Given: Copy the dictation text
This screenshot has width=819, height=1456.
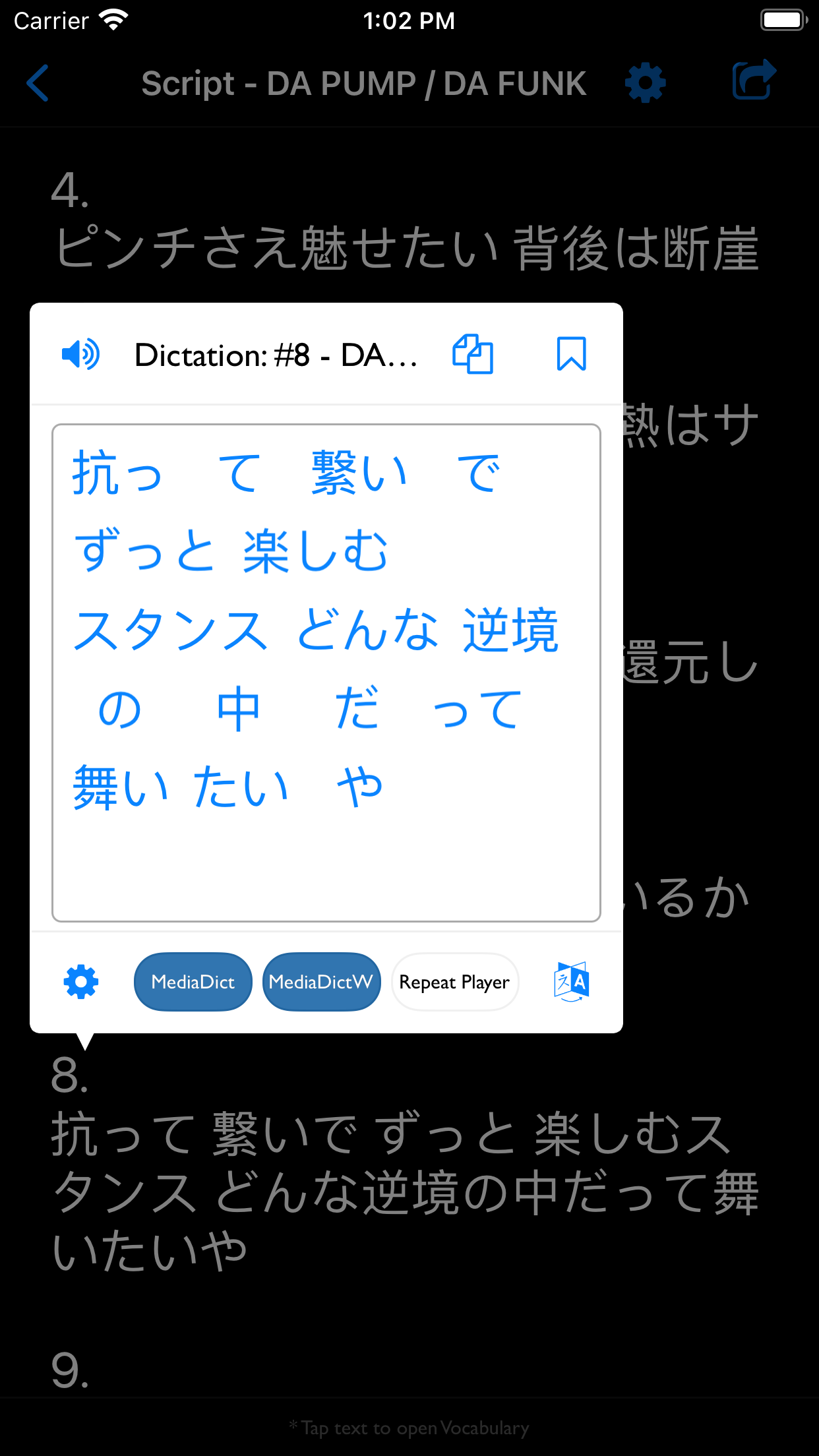Looking at the screenshot, I should [x=472, y=355].
